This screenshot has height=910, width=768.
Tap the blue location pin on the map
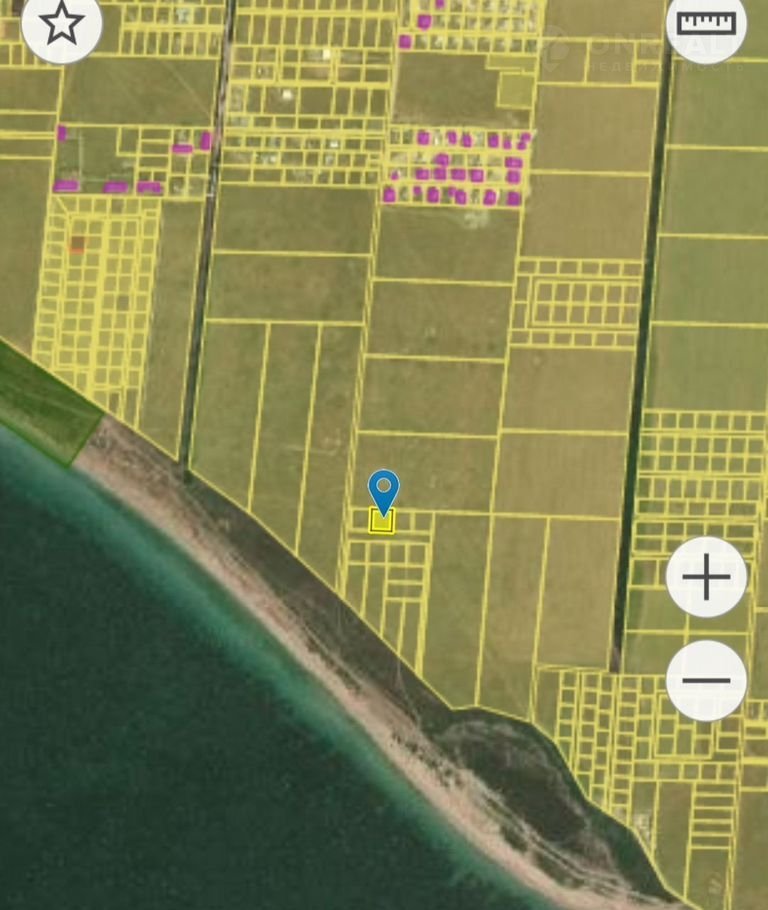click(x=383, y=491)
